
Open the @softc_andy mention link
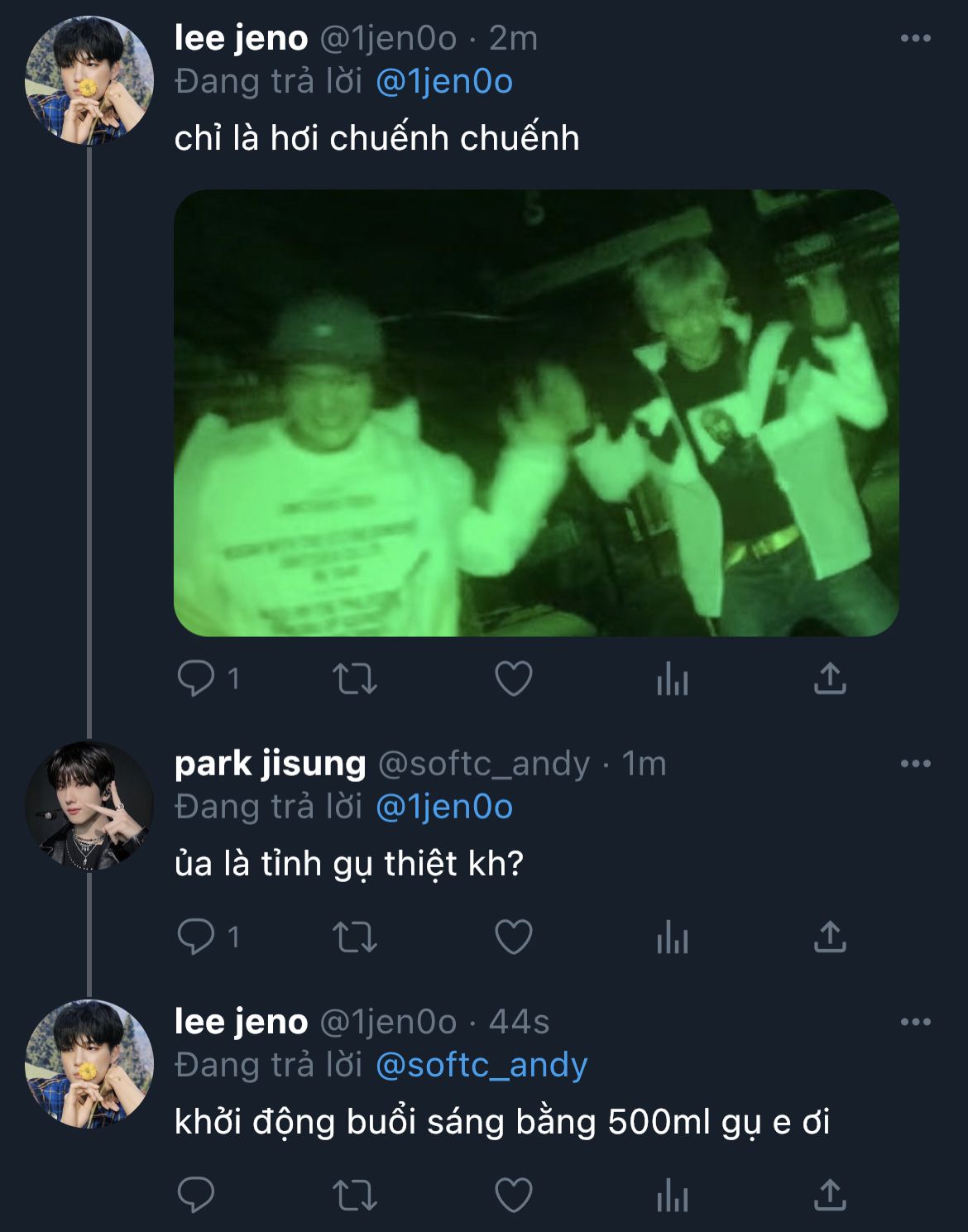pyautogui.click(x=482, y=1065)
